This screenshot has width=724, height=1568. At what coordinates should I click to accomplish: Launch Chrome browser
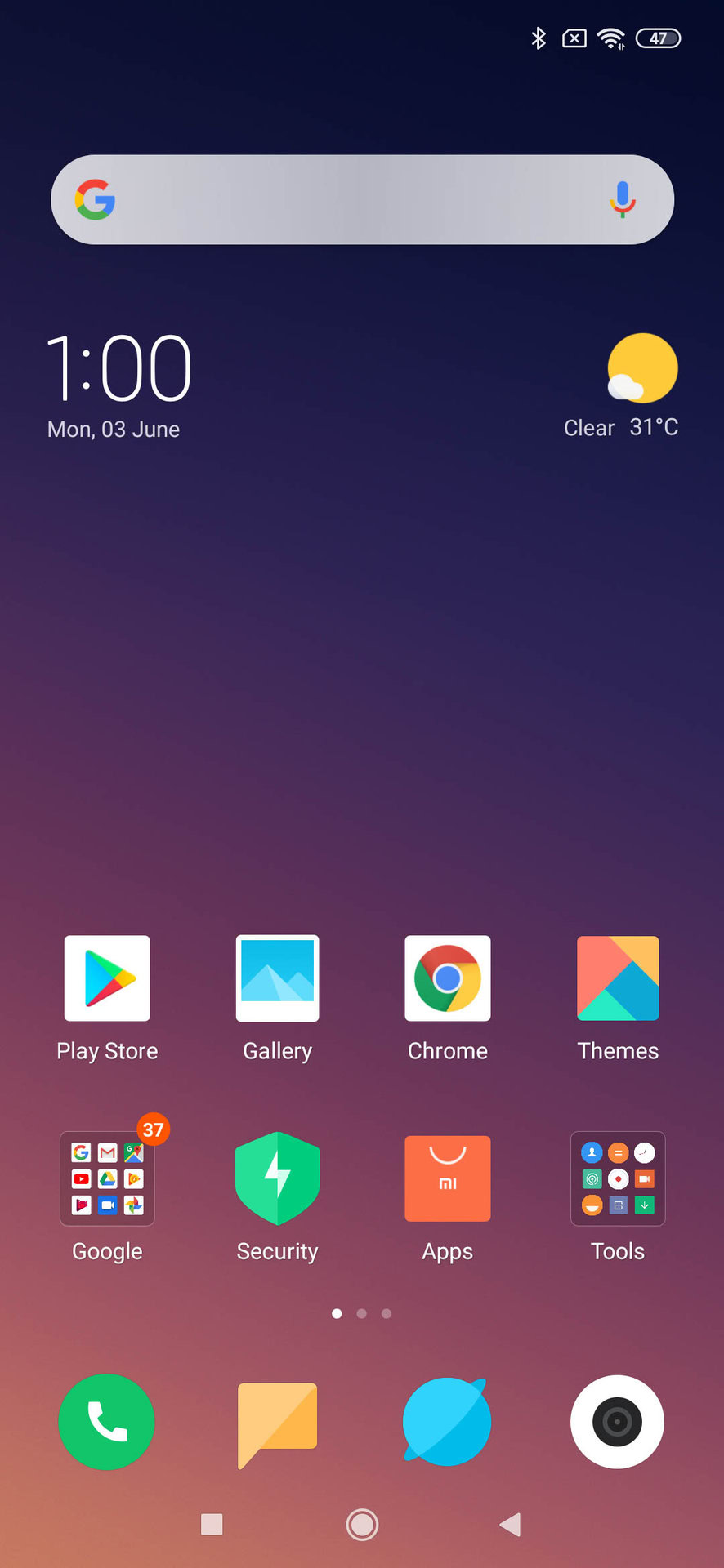447,978
